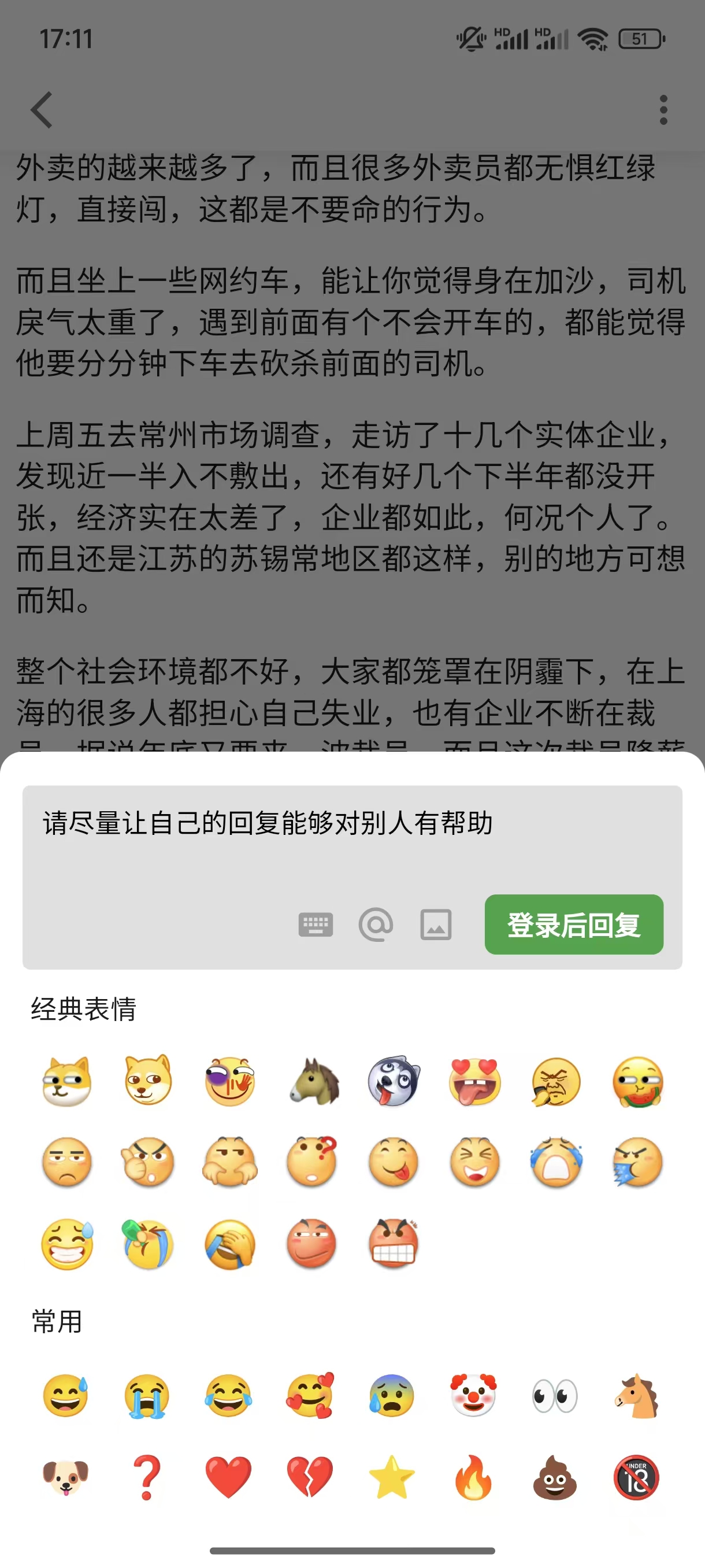
Task: Tap the 登录后回复 button
Action: coord(574,924)
